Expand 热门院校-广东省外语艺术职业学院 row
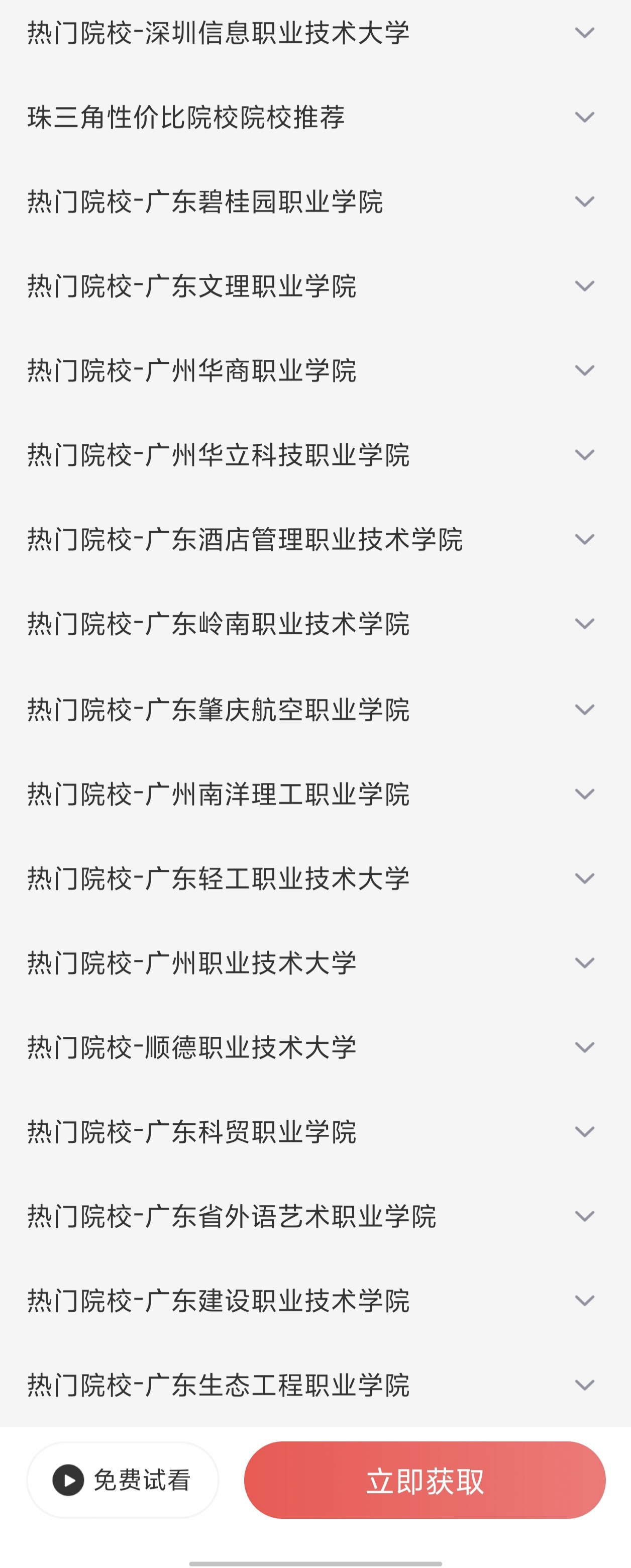Image resolution: width=631 pixels, height=1568 pixels. click(584, 1217)
